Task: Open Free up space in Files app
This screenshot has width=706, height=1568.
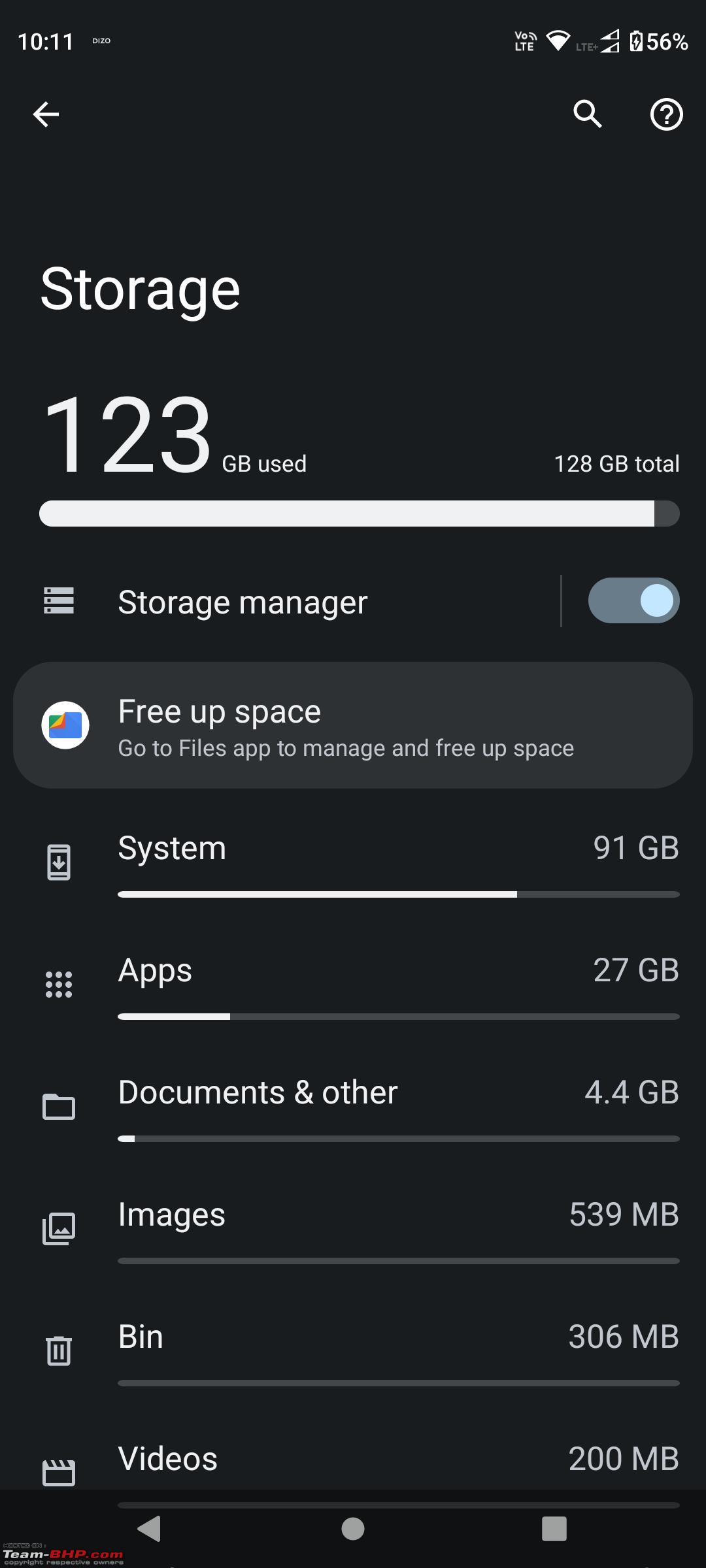Action: click(x=353, y=725)
